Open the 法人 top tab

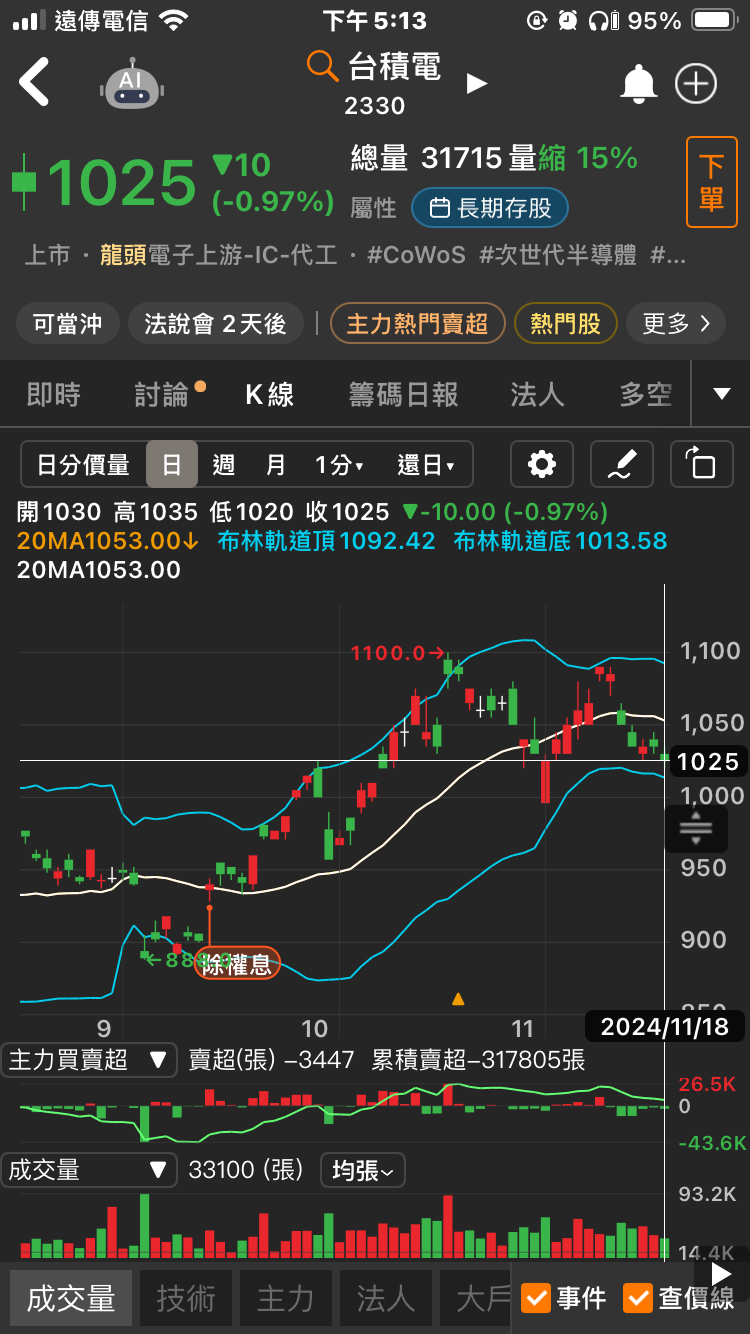coord(537,395)
